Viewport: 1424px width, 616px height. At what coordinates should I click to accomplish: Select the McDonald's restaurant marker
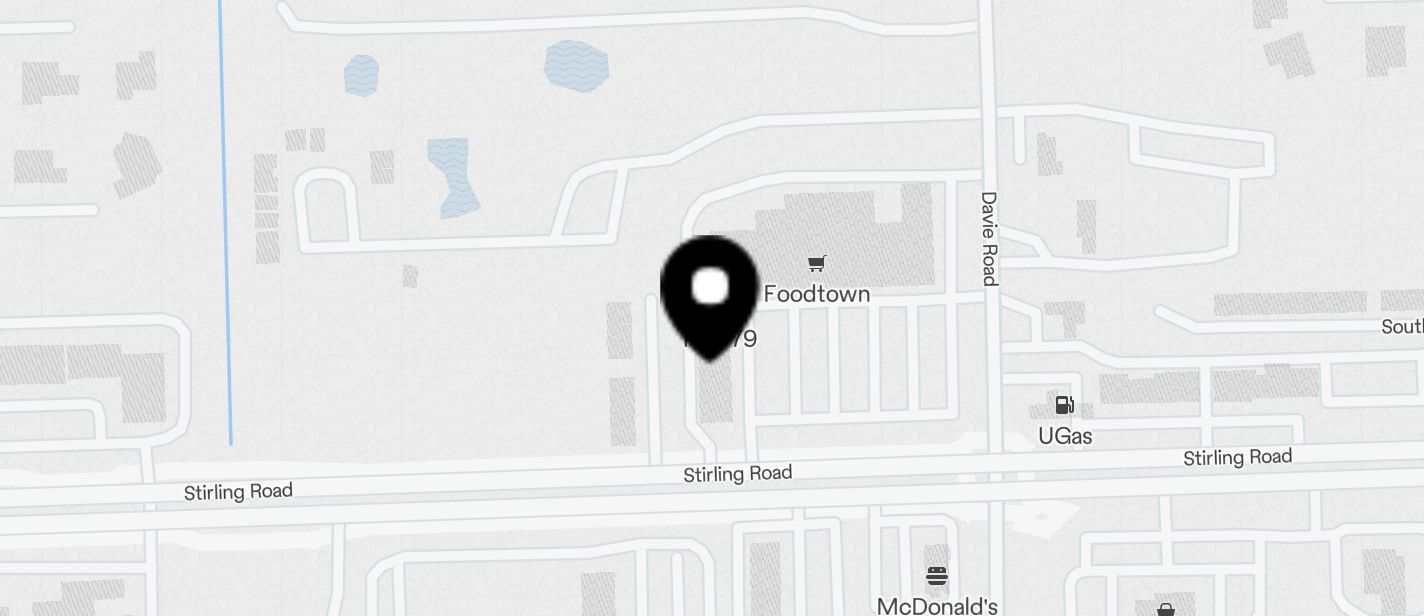click(937, 577)
